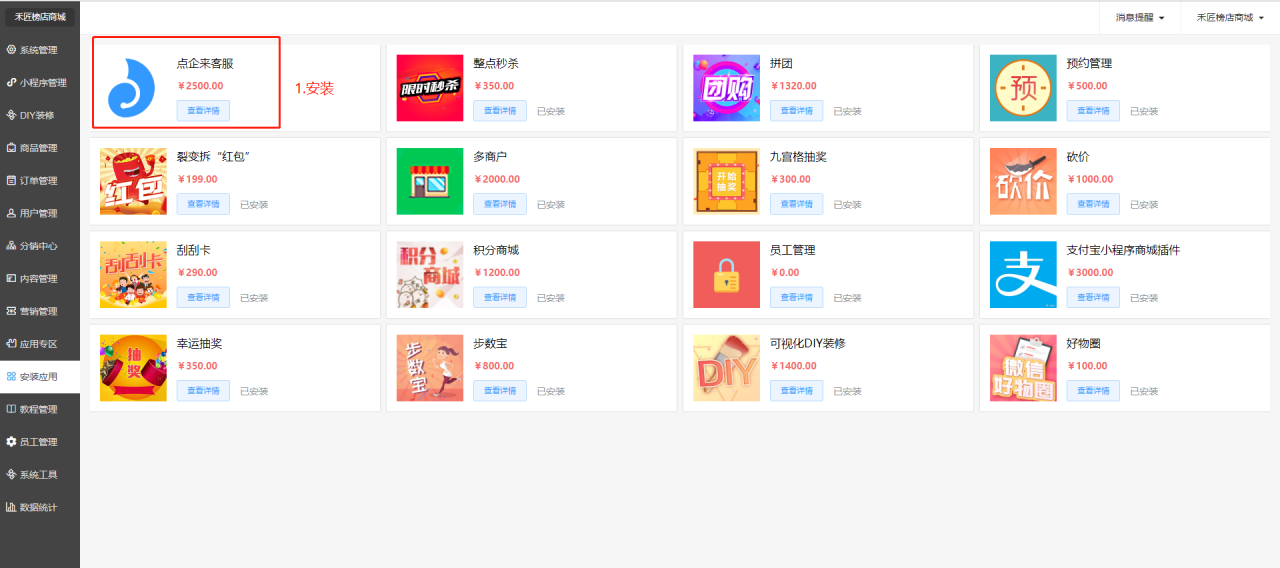The image size is (1280, 568).
Task: Tap 查看详情 for 多商户
Action: [x=500, y=204]
